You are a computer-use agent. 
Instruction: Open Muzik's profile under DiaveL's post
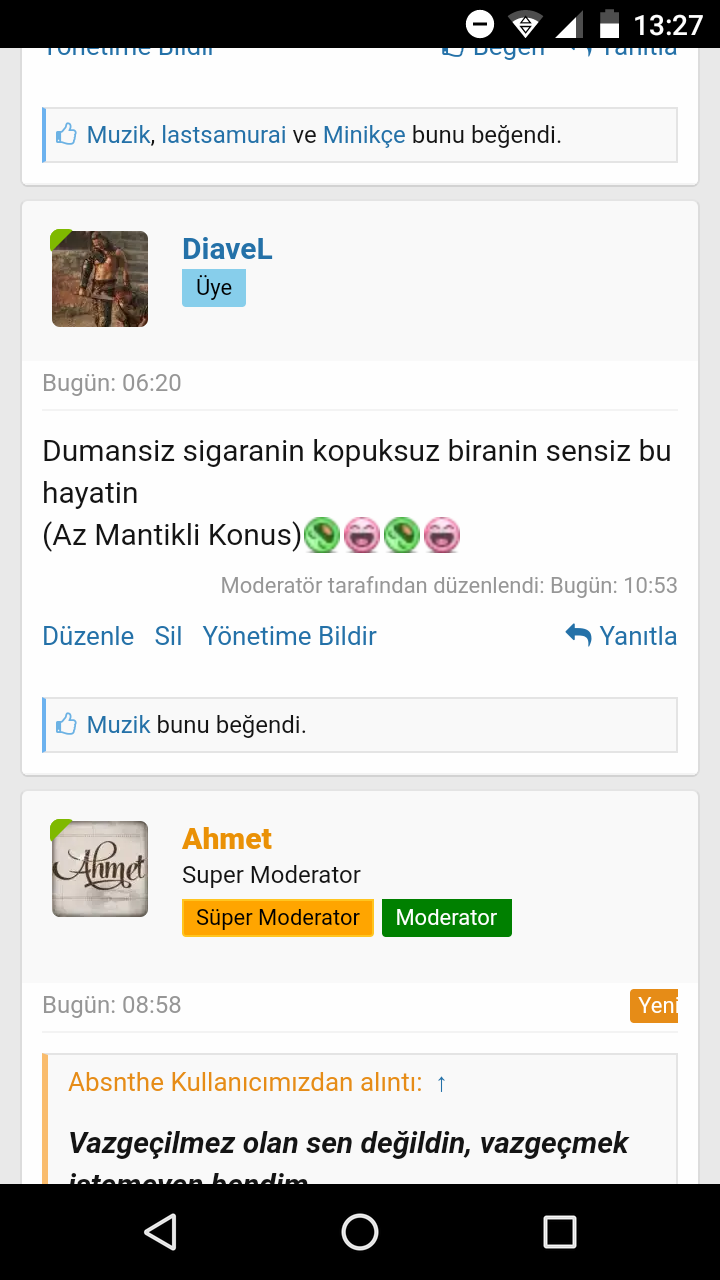click(118, 725)
